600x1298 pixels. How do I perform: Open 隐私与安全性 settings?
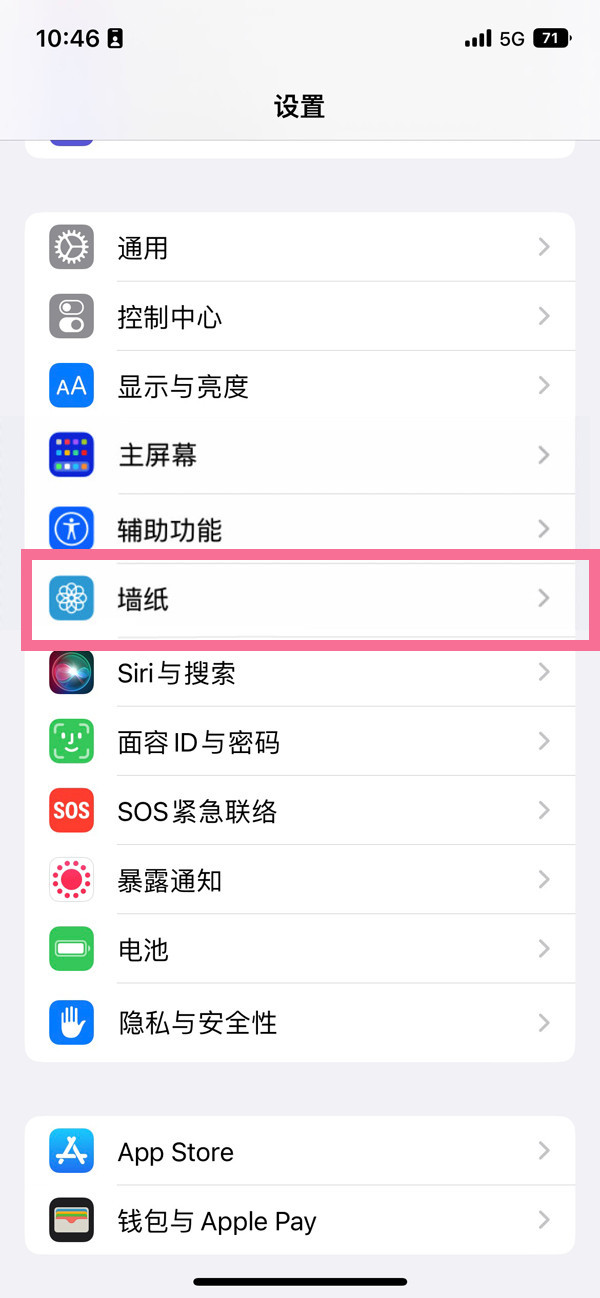[300, 1022]
